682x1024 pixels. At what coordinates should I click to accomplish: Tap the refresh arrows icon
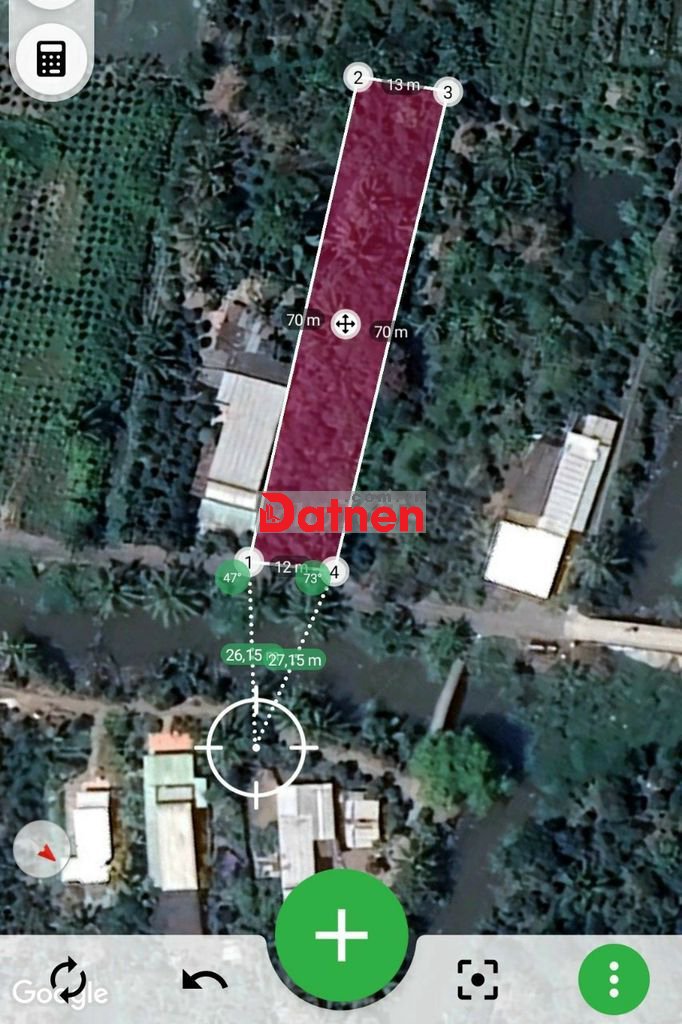[x=68, y=979]
